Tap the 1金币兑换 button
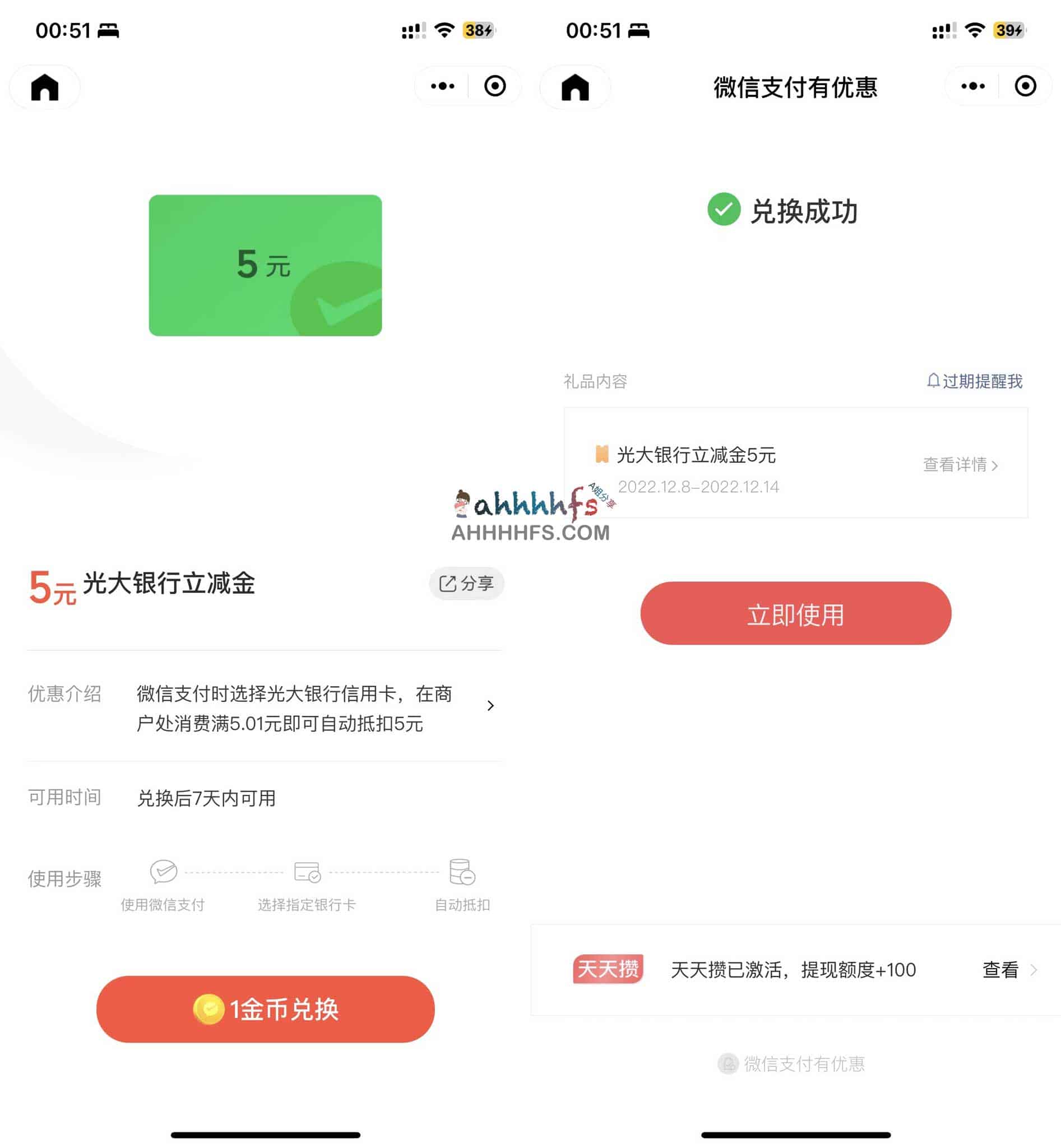Image resolution: width=1061 pixels, height=1148 pixels. 265,1008
